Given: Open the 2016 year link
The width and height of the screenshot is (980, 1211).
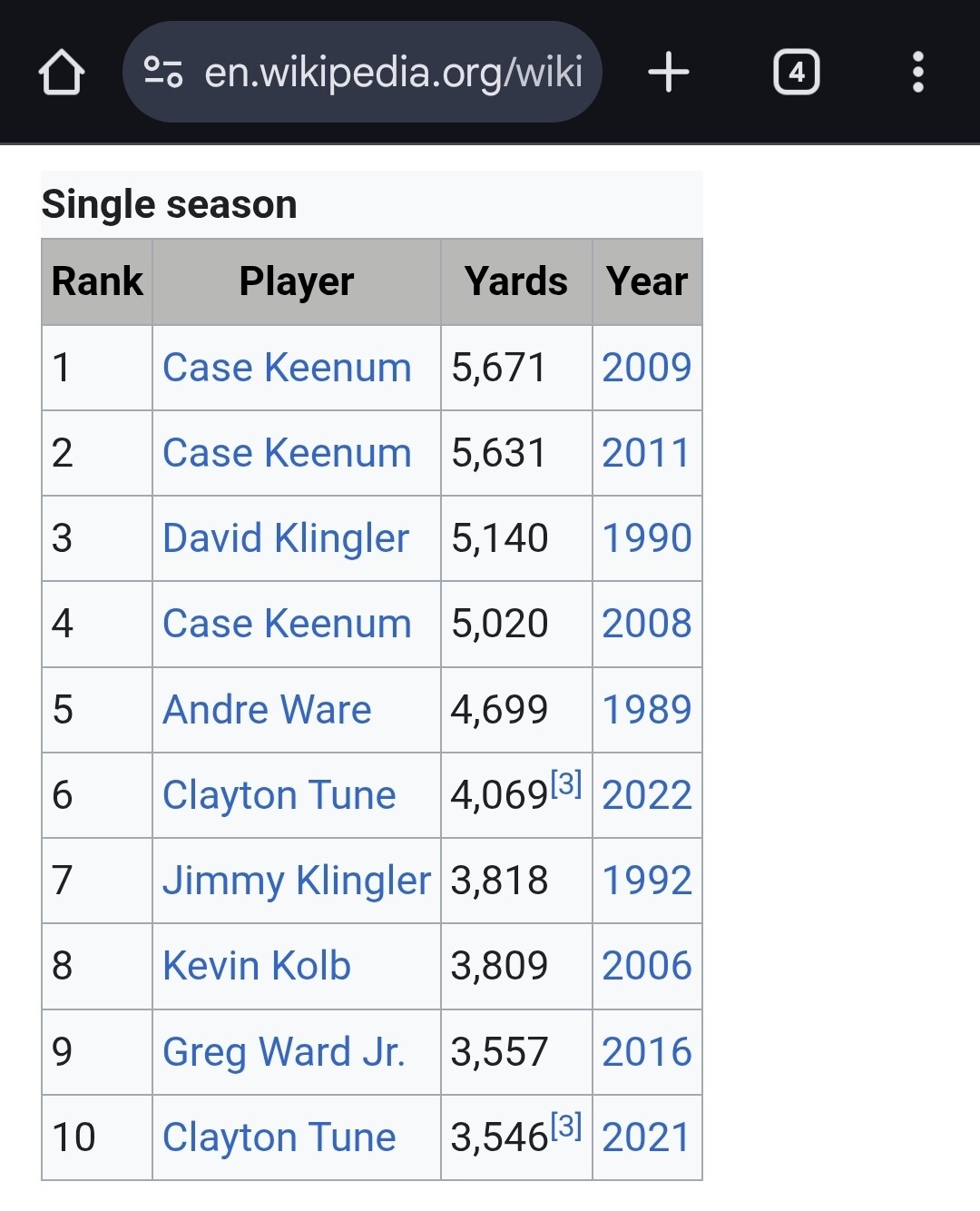Looking at the screenshot, I should 646,1052.
